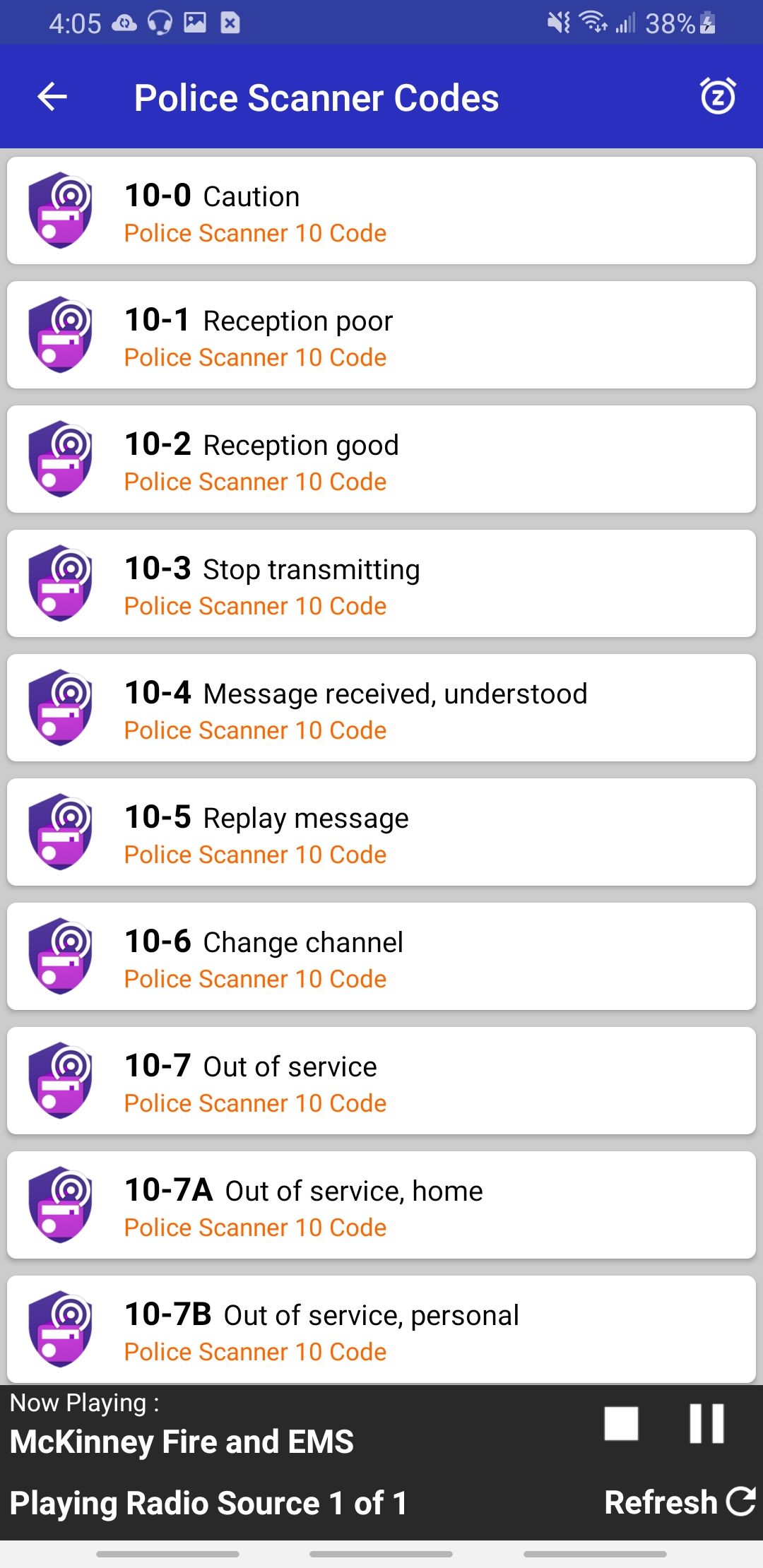Open the 10-6 Change channel entry
The image size is (763, 1568).
click(381, 956)
